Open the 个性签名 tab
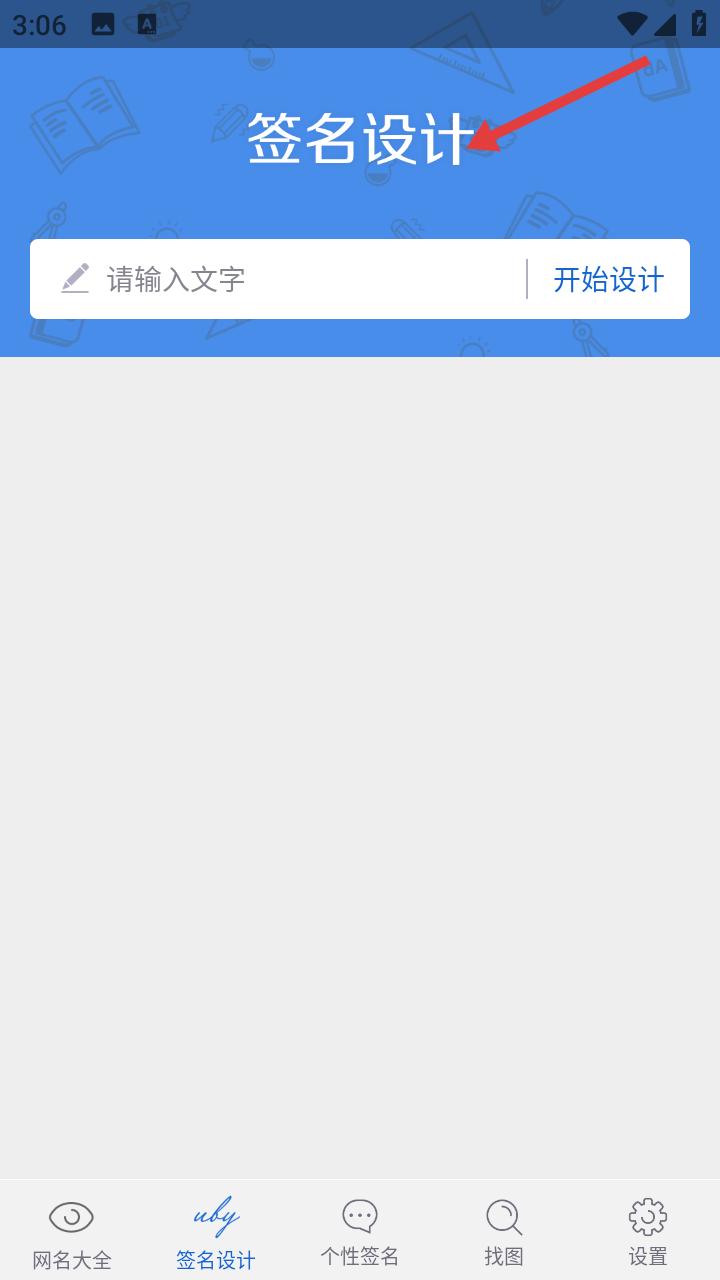This screenshot has height=1280, width=720. [x=360, y=1232]
